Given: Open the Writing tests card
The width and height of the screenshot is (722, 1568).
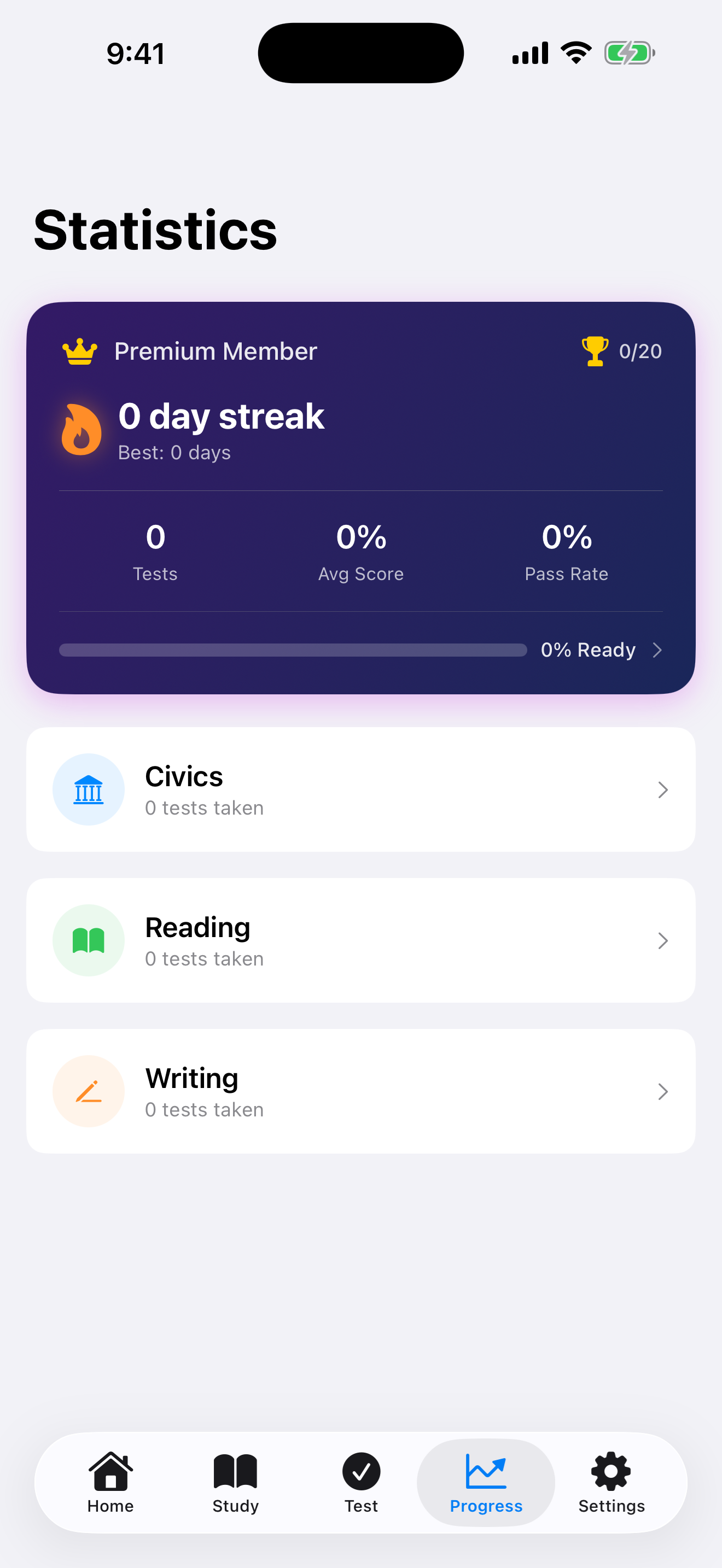Looking at the screenshot, I should [360, 1091].
